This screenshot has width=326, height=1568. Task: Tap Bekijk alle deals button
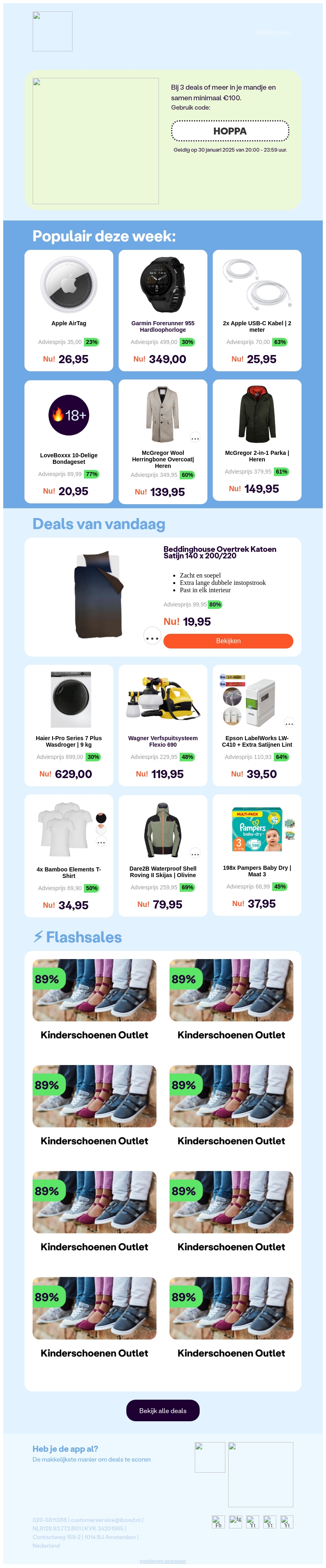coord(163,1410)
